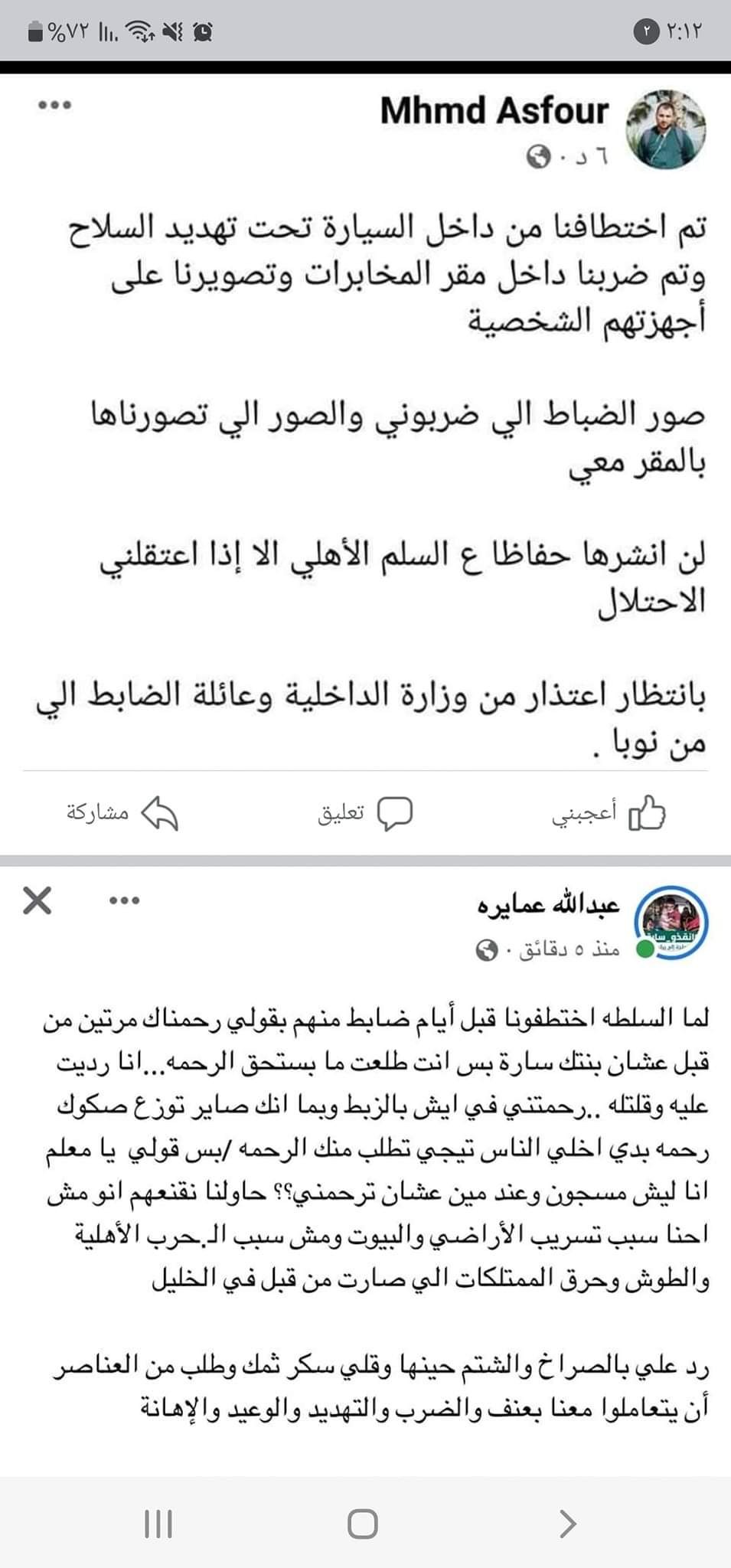Screen dimensions: 731x1568
Task: Go to the home screen
Action: click(x=362, y=1524)
